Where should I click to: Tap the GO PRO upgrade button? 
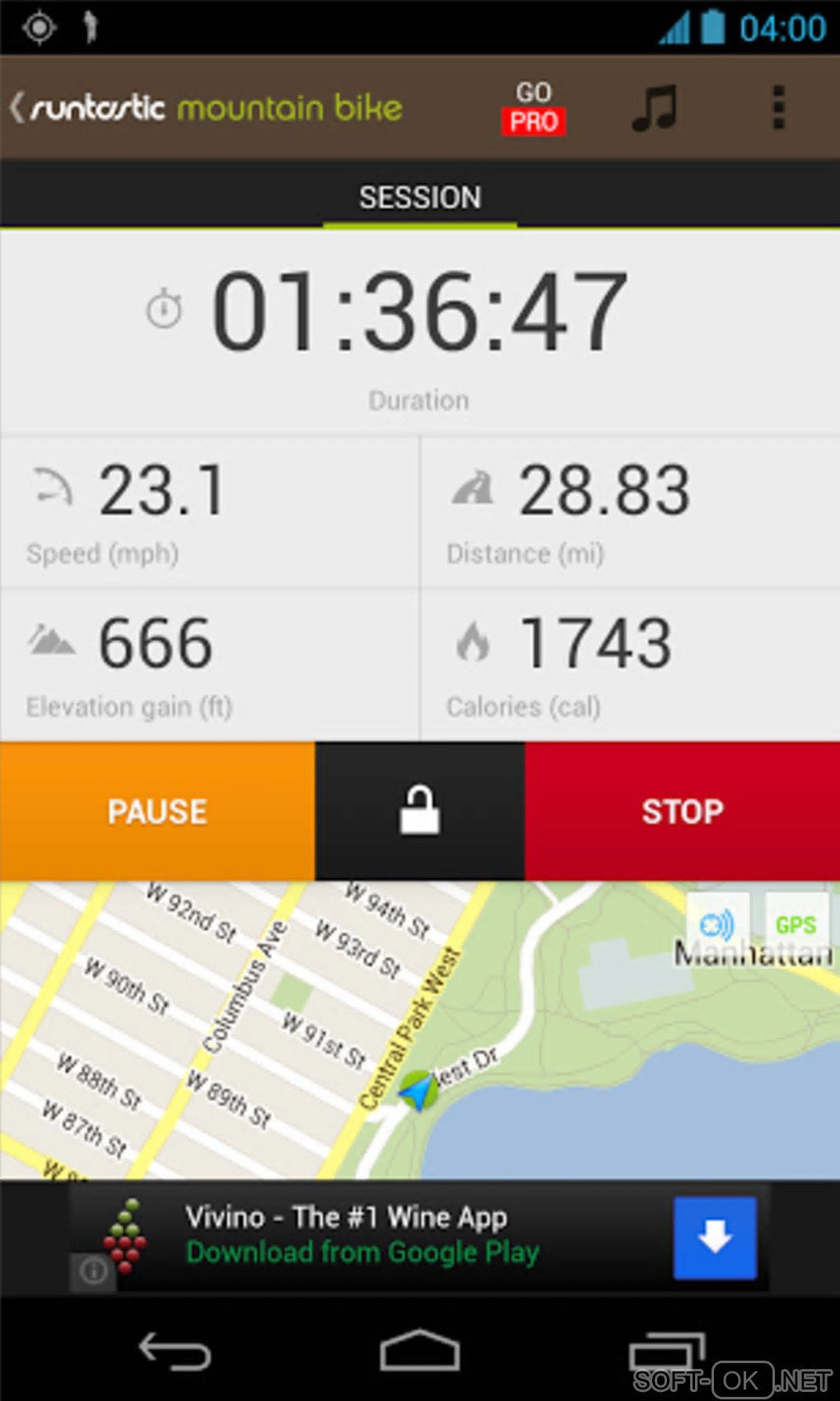(534, 108)
